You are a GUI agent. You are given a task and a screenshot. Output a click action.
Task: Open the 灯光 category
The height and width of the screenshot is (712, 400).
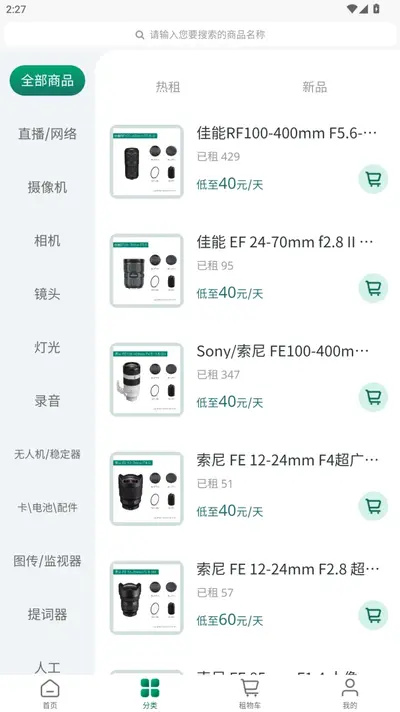(x=47, y=347)
